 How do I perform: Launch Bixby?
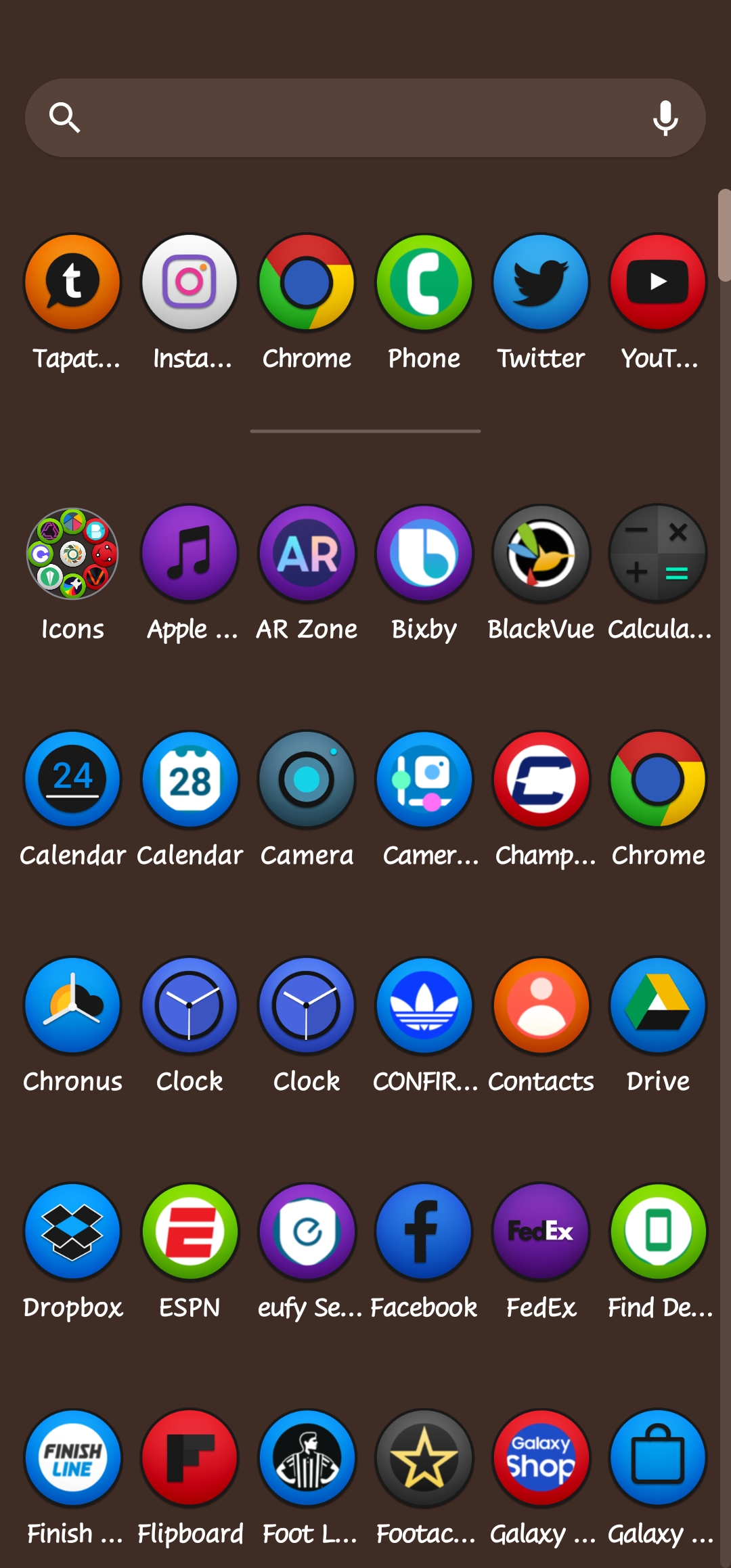click(x=424, y=554)
